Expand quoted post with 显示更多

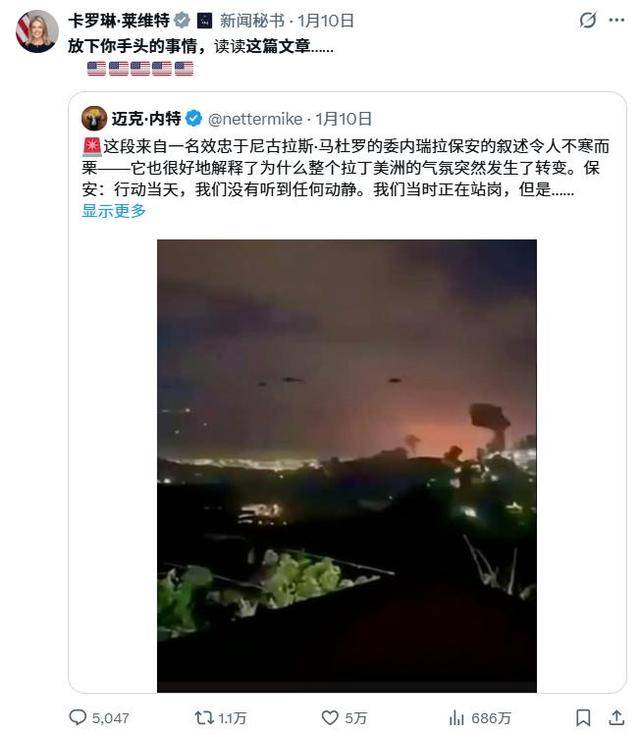click(113, 210)
